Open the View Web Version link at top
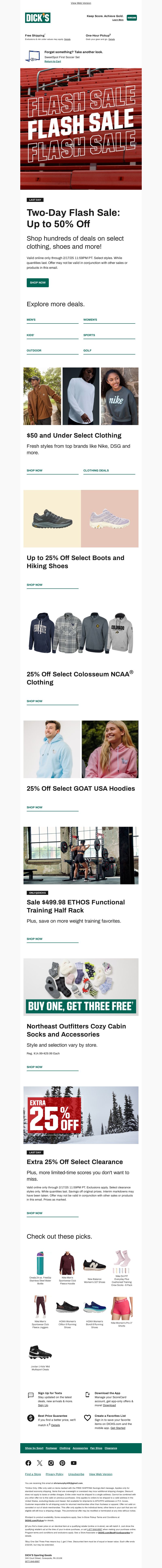162x1568 pixels. point(81,3)
